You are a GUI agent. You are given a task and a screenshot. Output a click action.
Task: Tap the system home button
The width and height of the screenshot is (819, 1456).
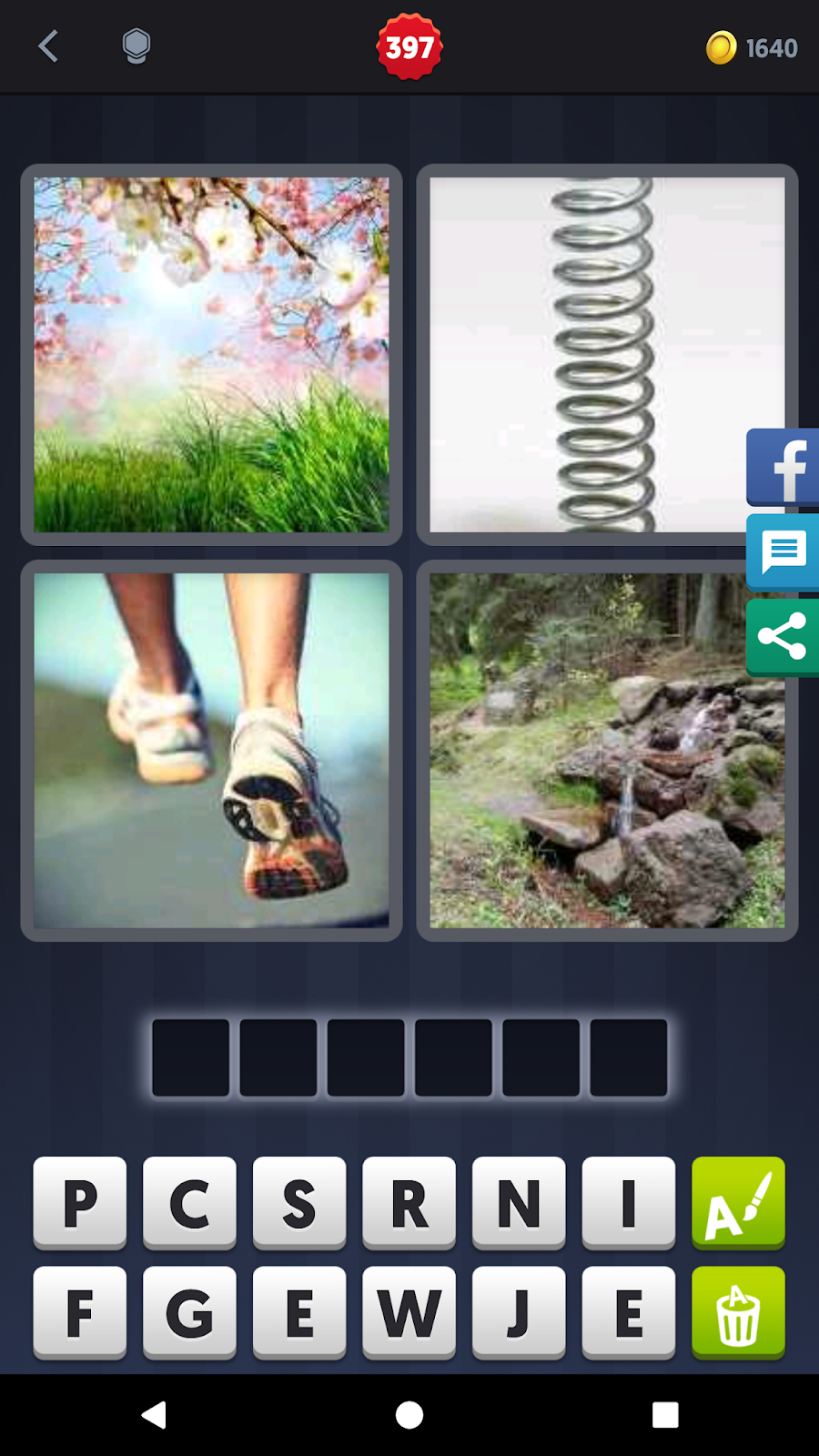point(409,1415)
